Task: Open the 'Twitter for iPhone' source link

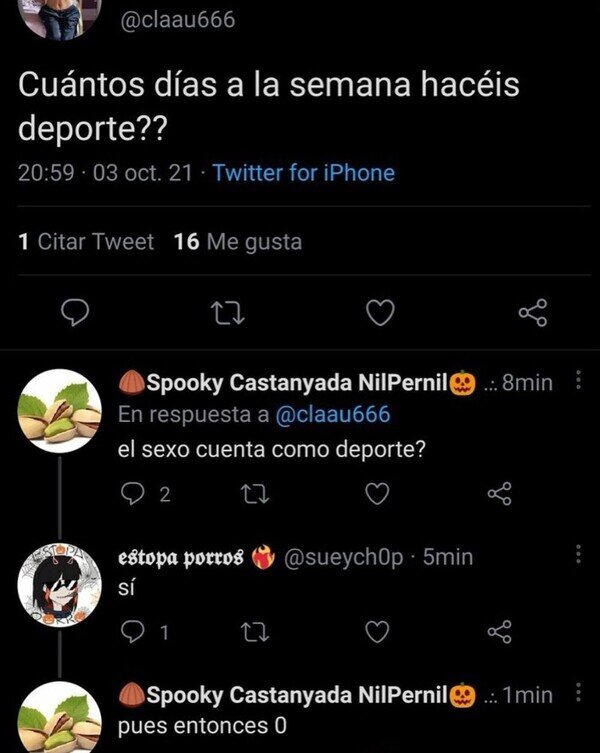Action: pos(304,173)
